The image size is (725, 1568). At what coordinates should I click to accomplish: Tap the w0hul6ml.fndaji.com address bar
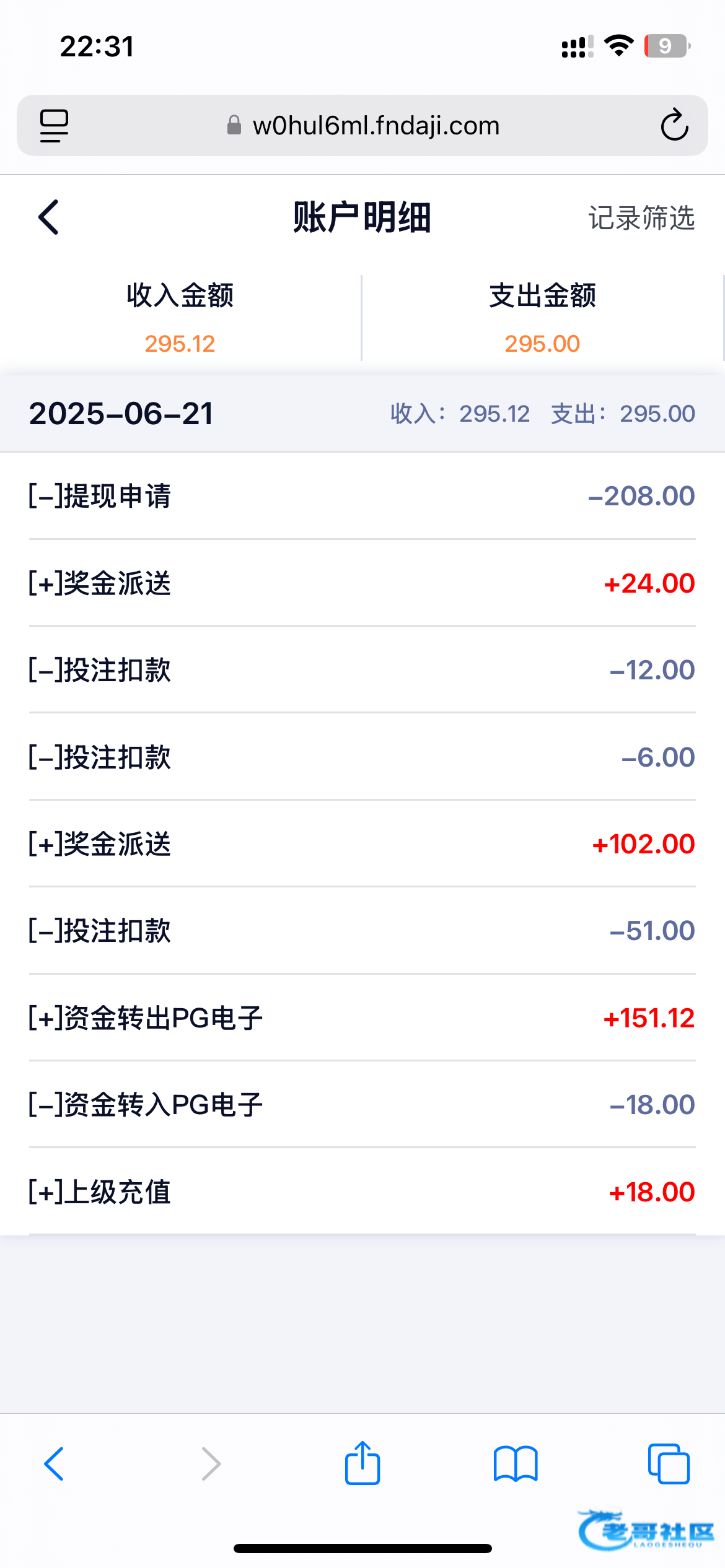[362, 126]
